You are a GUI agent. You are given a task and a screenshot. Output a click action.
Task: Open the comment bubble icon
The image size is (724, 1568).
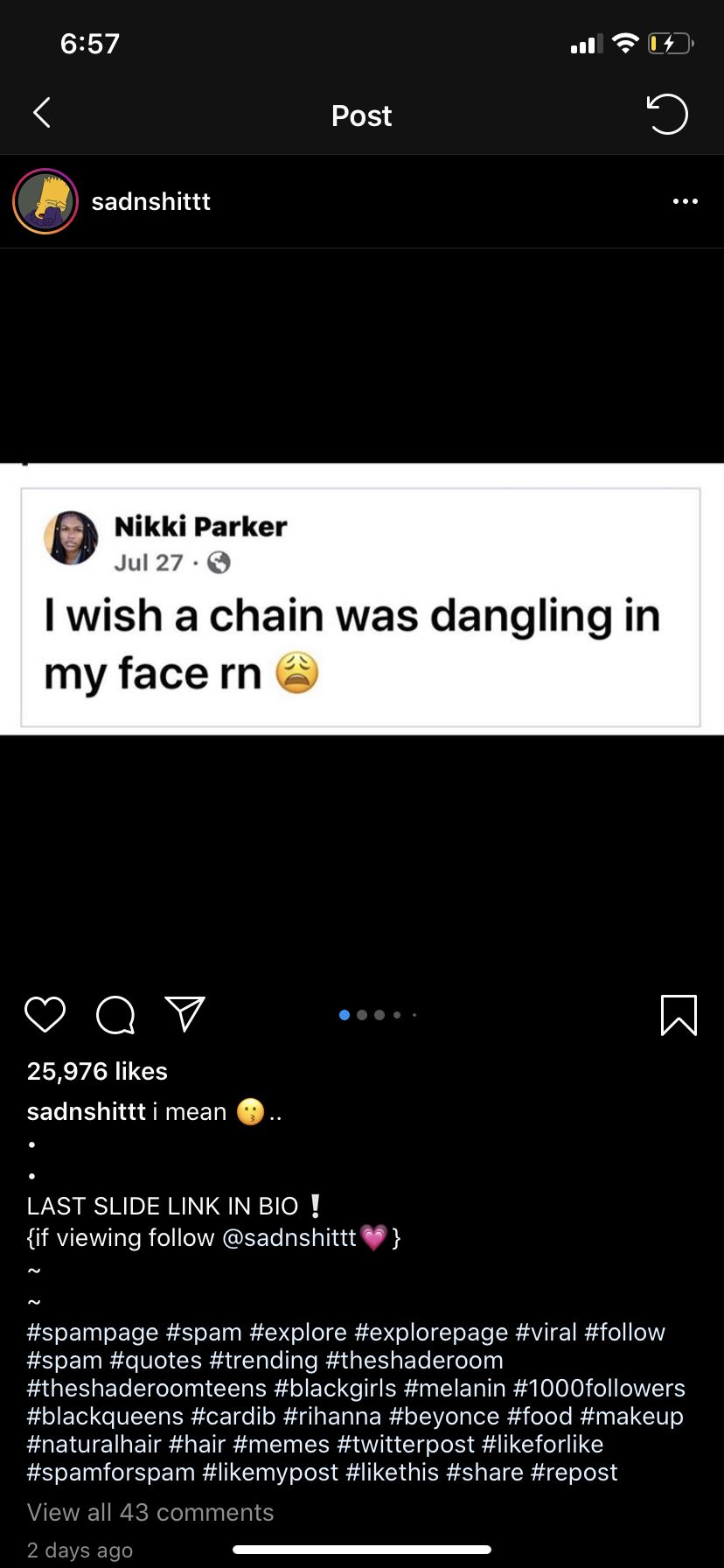point(115,1015)
